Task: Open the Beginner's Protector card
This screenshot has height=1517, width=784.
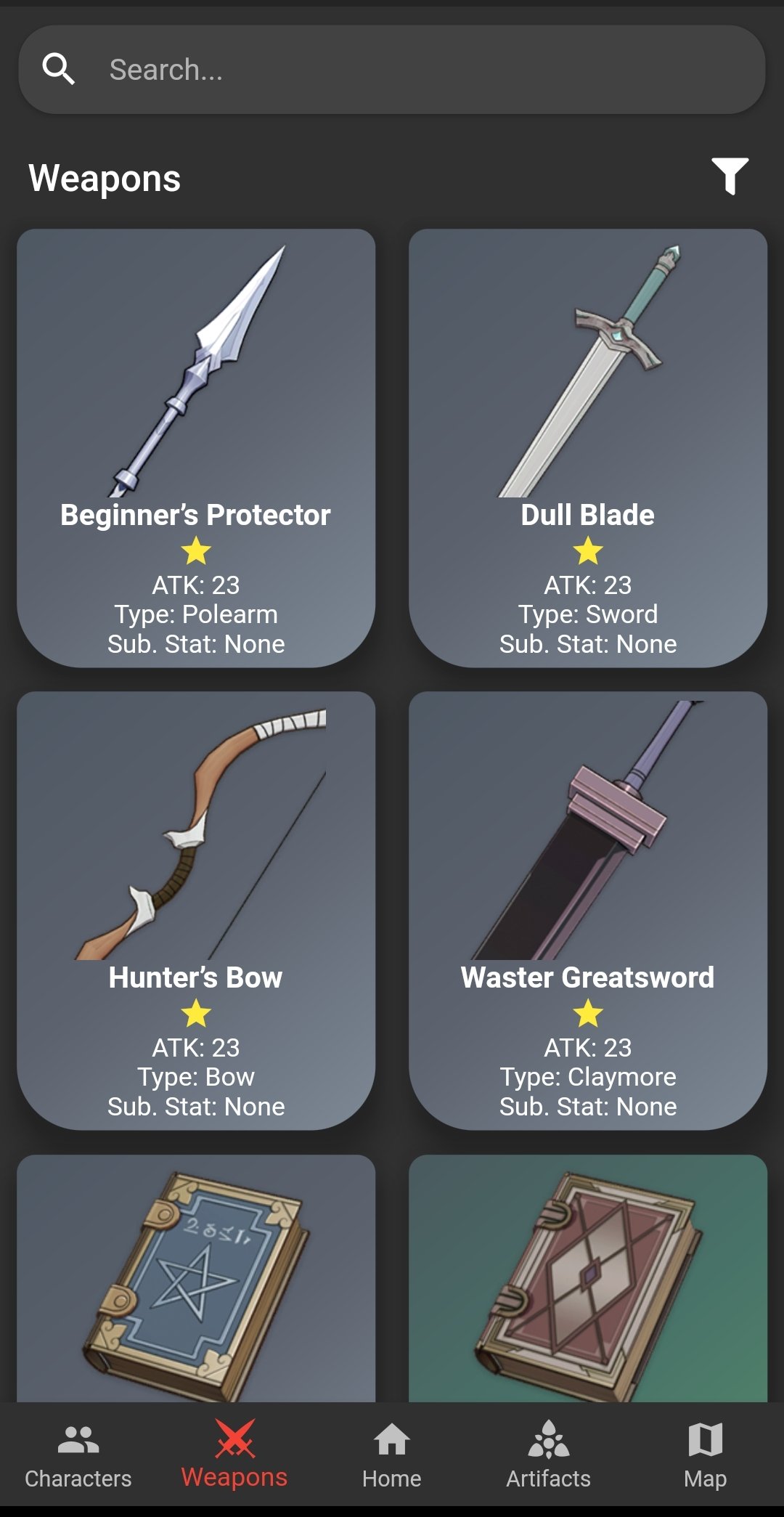Action: point(196,447)
